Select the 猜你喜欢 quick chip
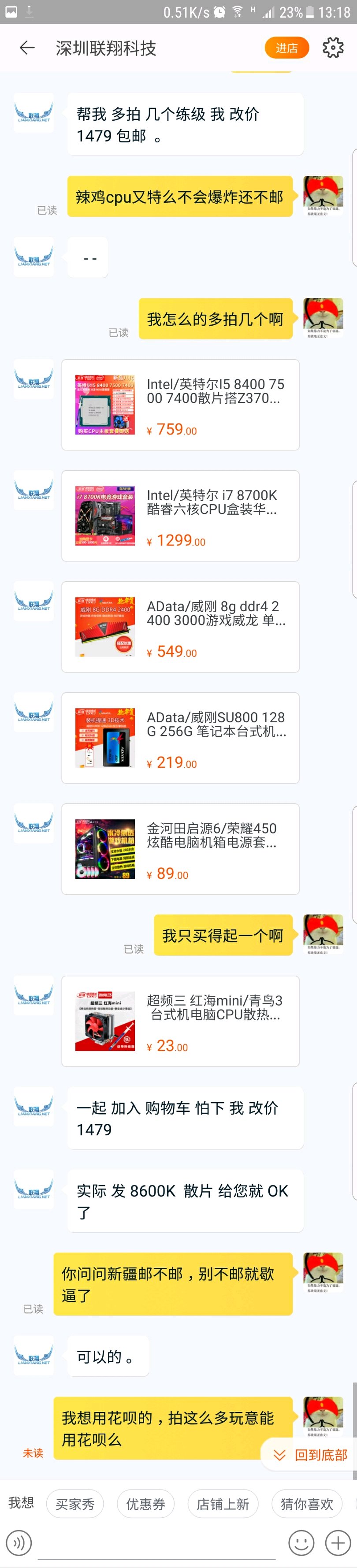The image size is (357, 1568). pos(307,1504)
